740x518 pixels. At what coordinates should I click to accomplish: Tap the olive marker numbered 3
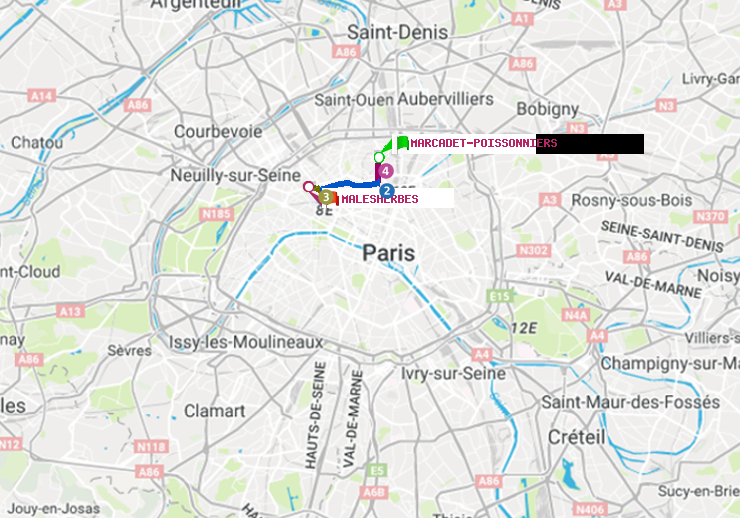[x=326, y=197]
